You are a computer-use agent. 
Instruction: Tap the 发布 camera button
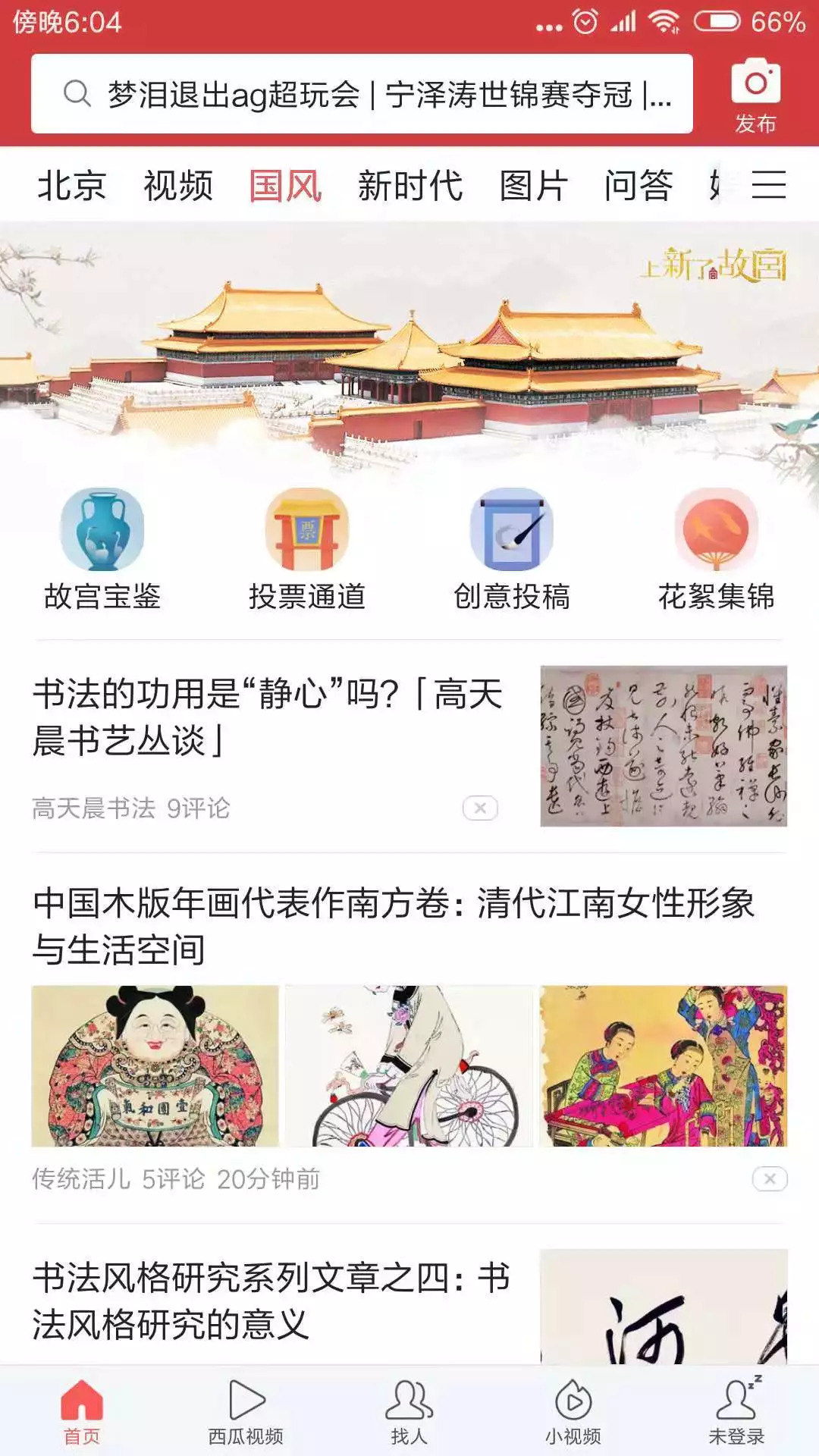pos(755,96)
